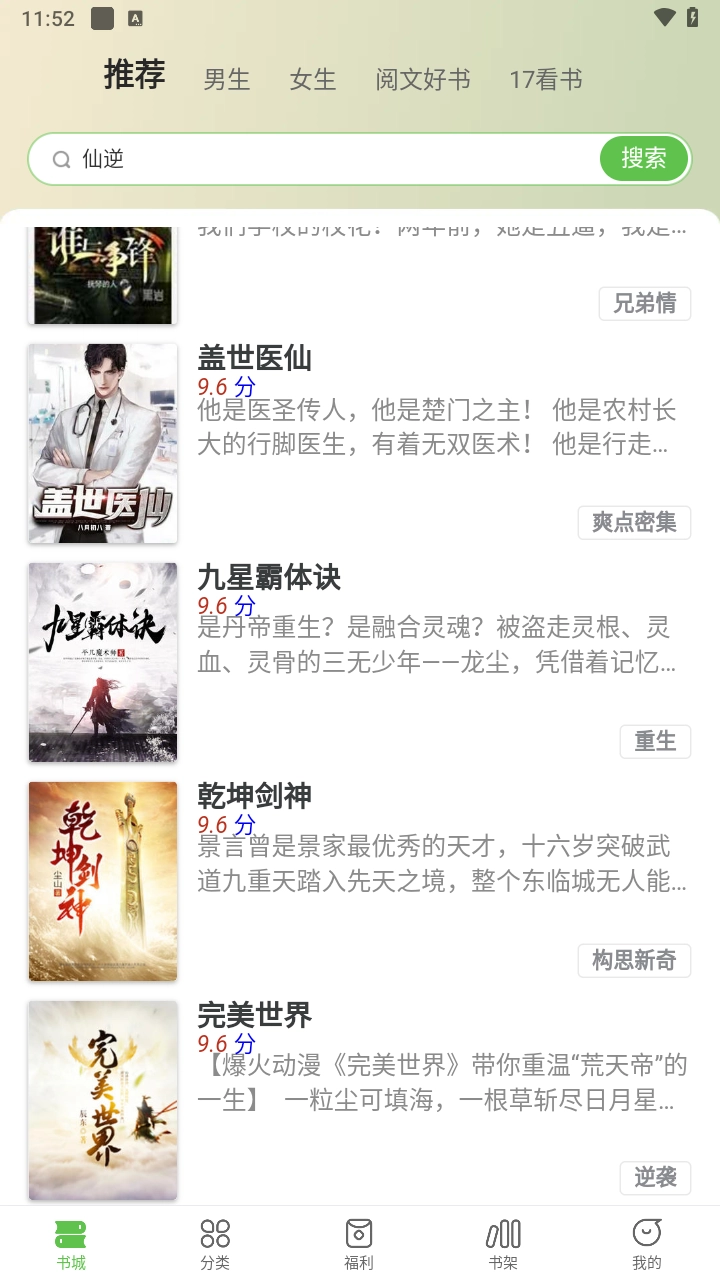Open the book 乾坤剑神
The image size is (720, 1280).
[x=255, y=796]
